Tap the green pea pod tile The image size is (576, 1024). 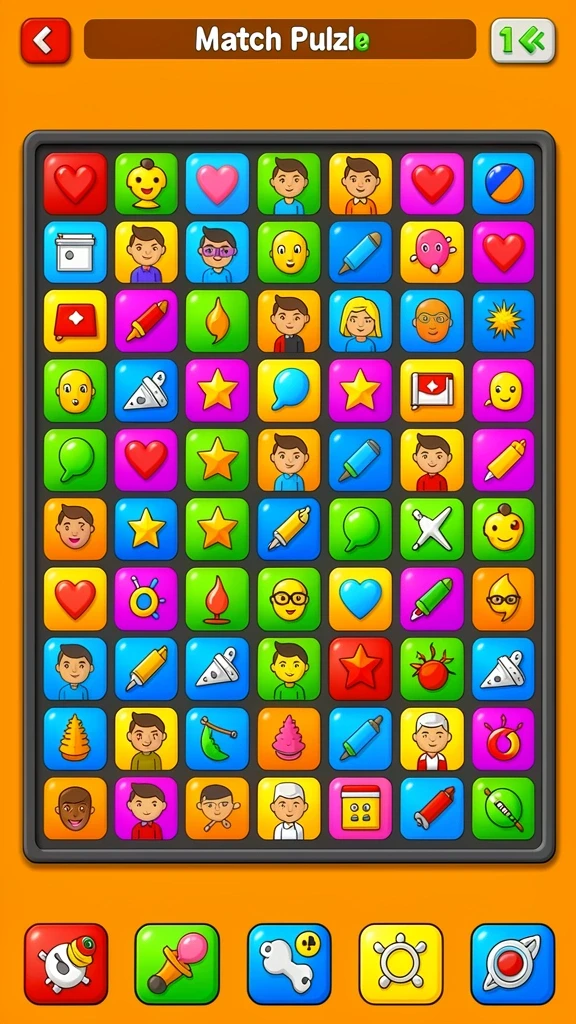(217, 739)
